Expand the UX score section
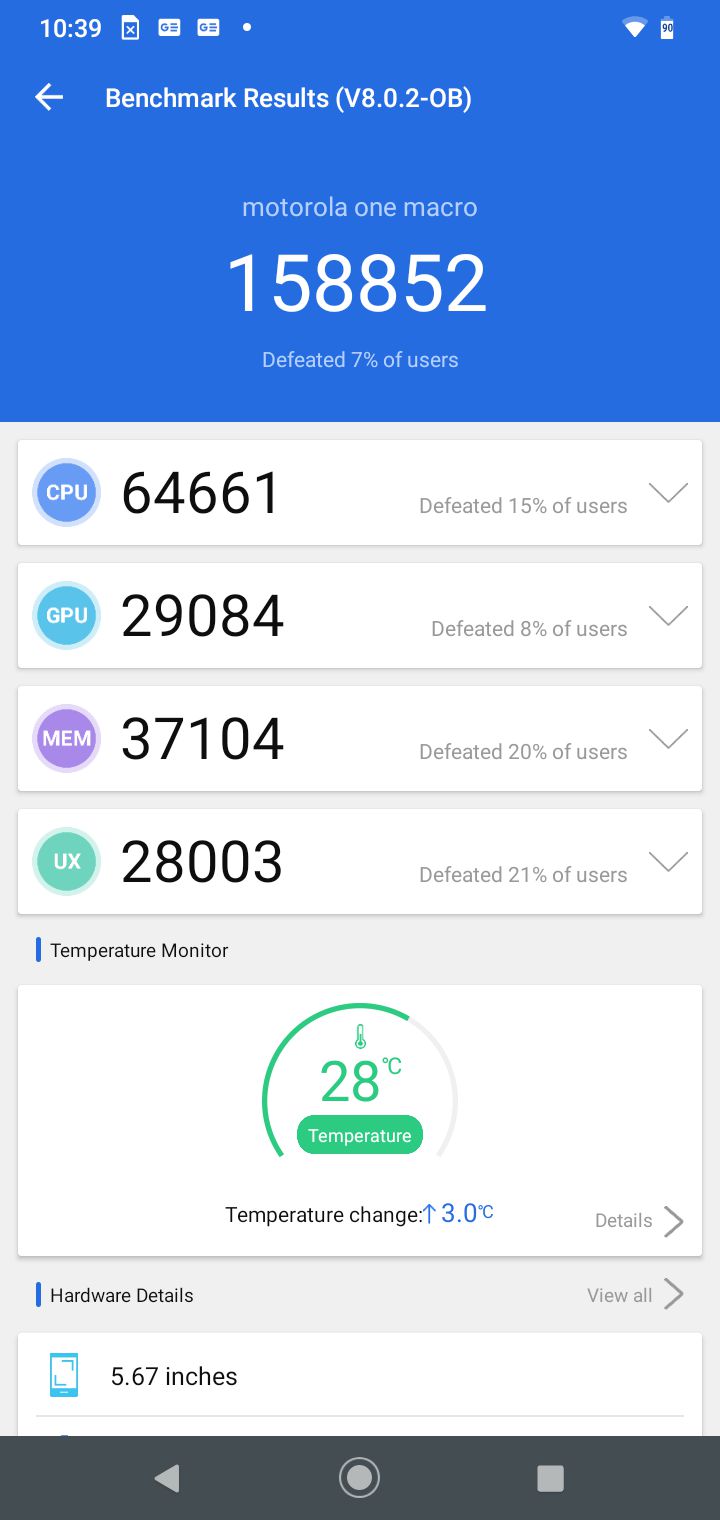720x1520 pixels. click(667, 862)
